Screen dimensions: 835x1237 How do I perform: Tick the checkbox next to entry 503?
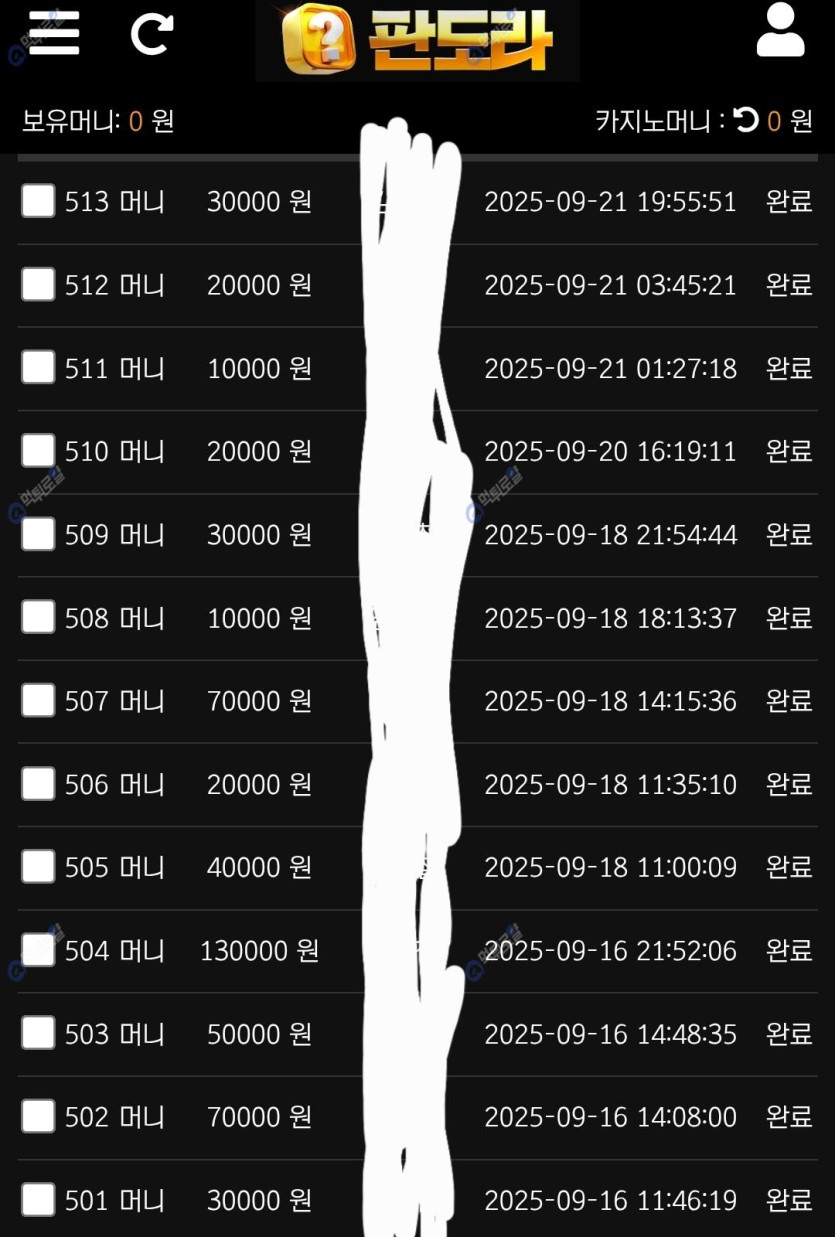38,1033
